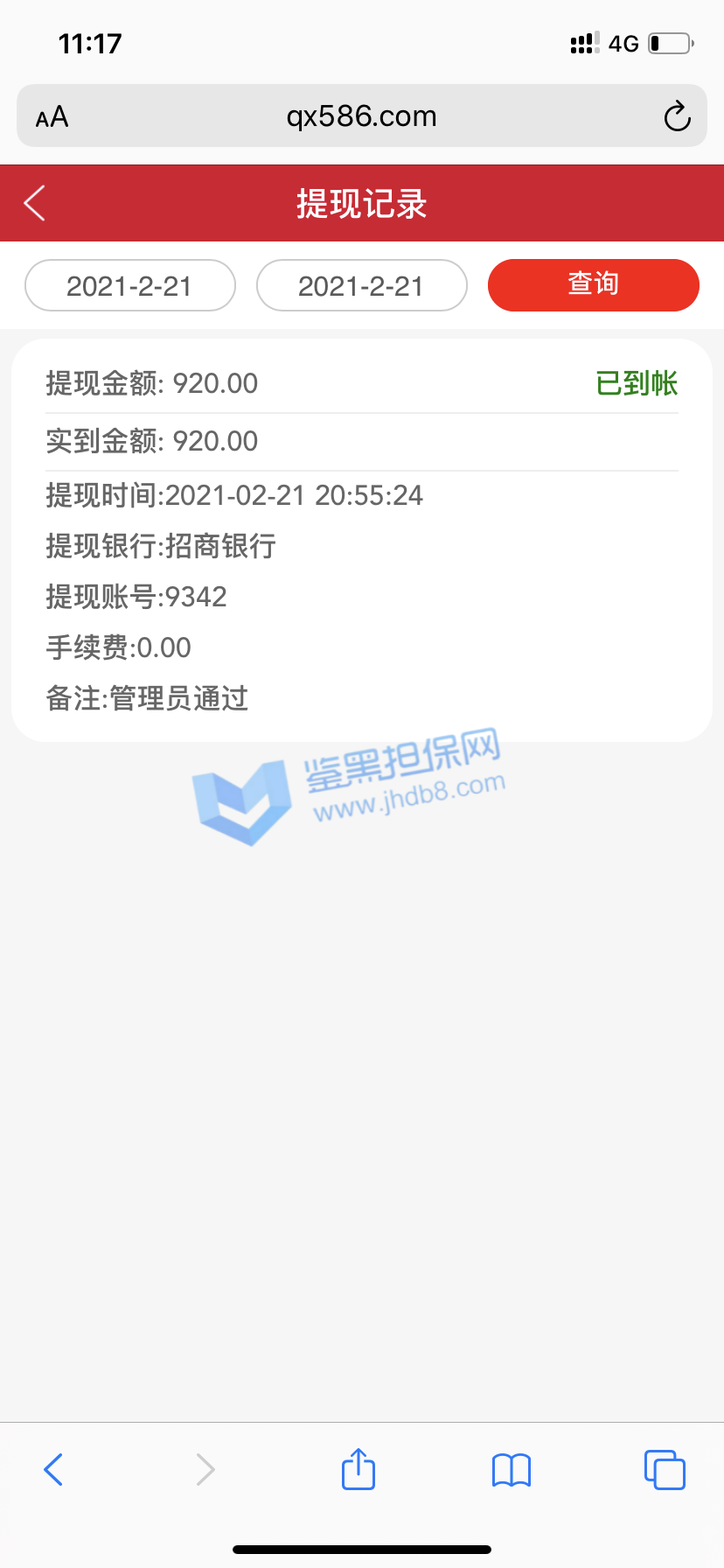
Task: Edit the qx586.com address bar
Action: pos(361,116)
